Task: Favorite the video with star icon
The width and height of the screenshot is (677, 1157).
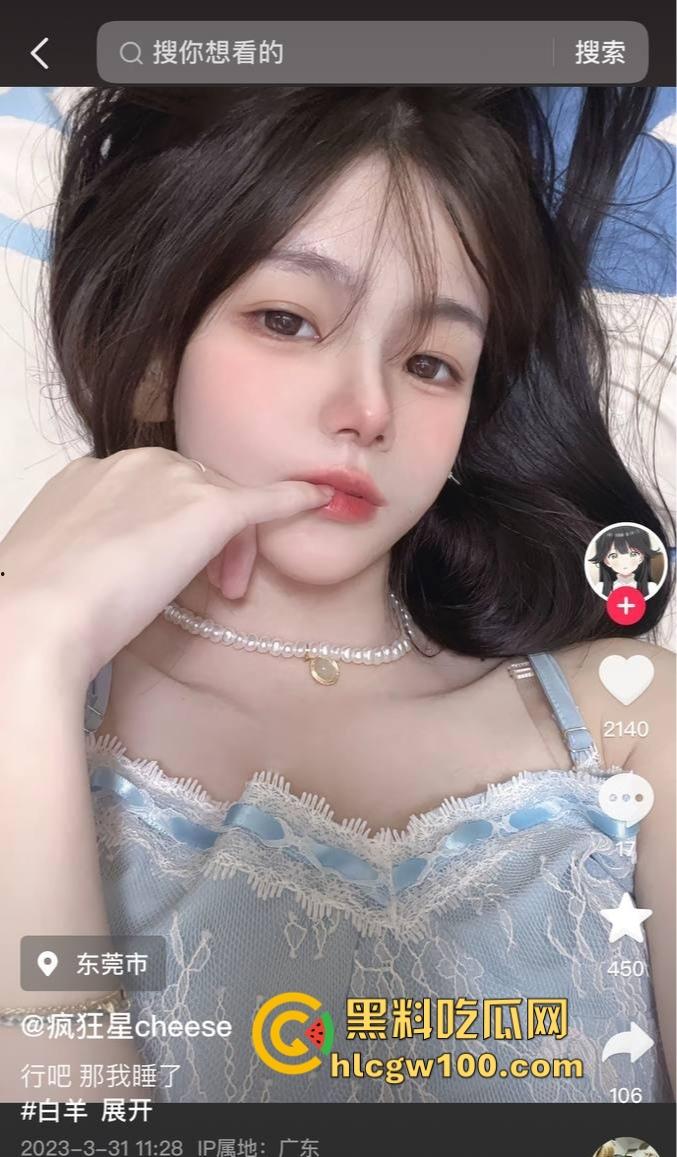Action: (626, 920)
